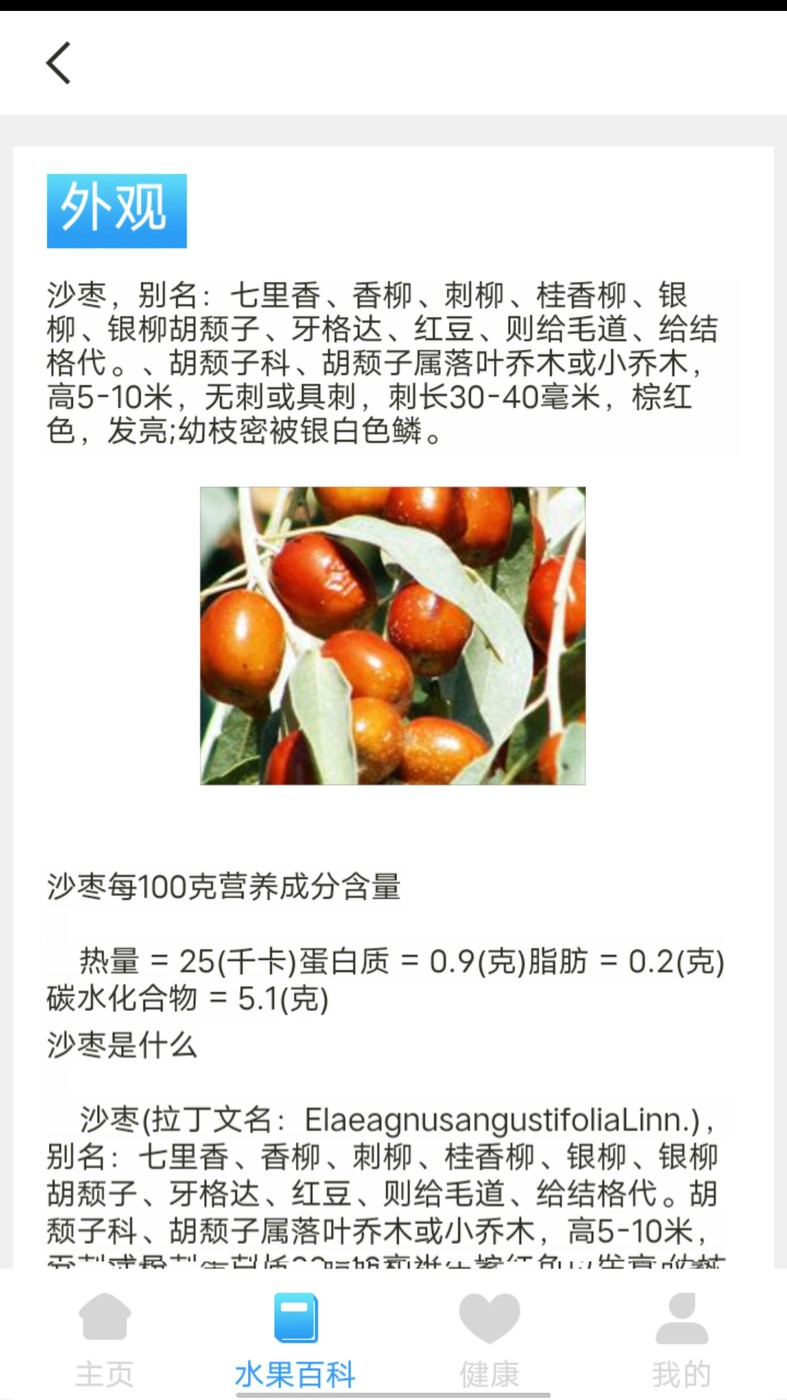Tap the 外观 section header button
This screenshot has width=787, height=1400.
pyautogui.click(x=116, y=210)
